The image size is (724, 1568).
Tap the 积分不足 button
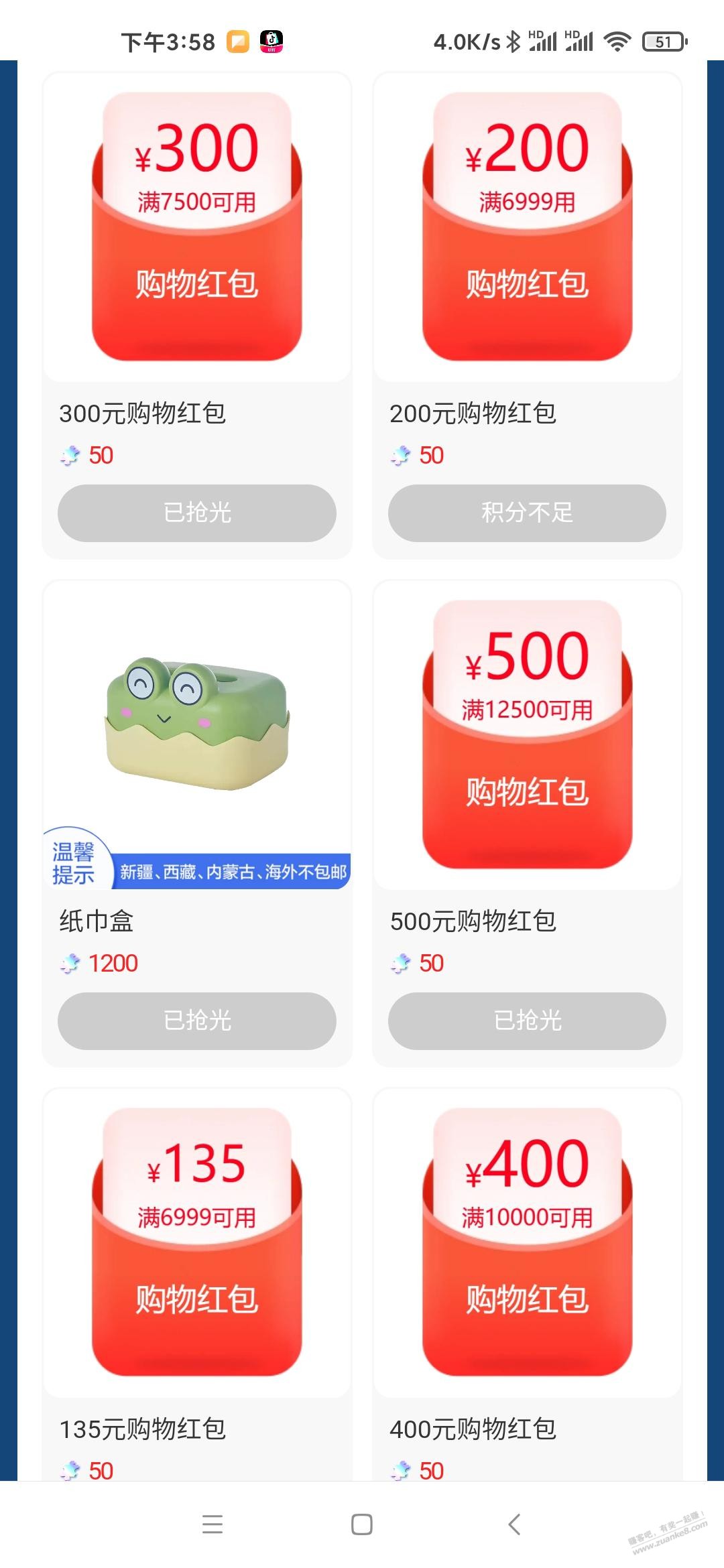527,513
